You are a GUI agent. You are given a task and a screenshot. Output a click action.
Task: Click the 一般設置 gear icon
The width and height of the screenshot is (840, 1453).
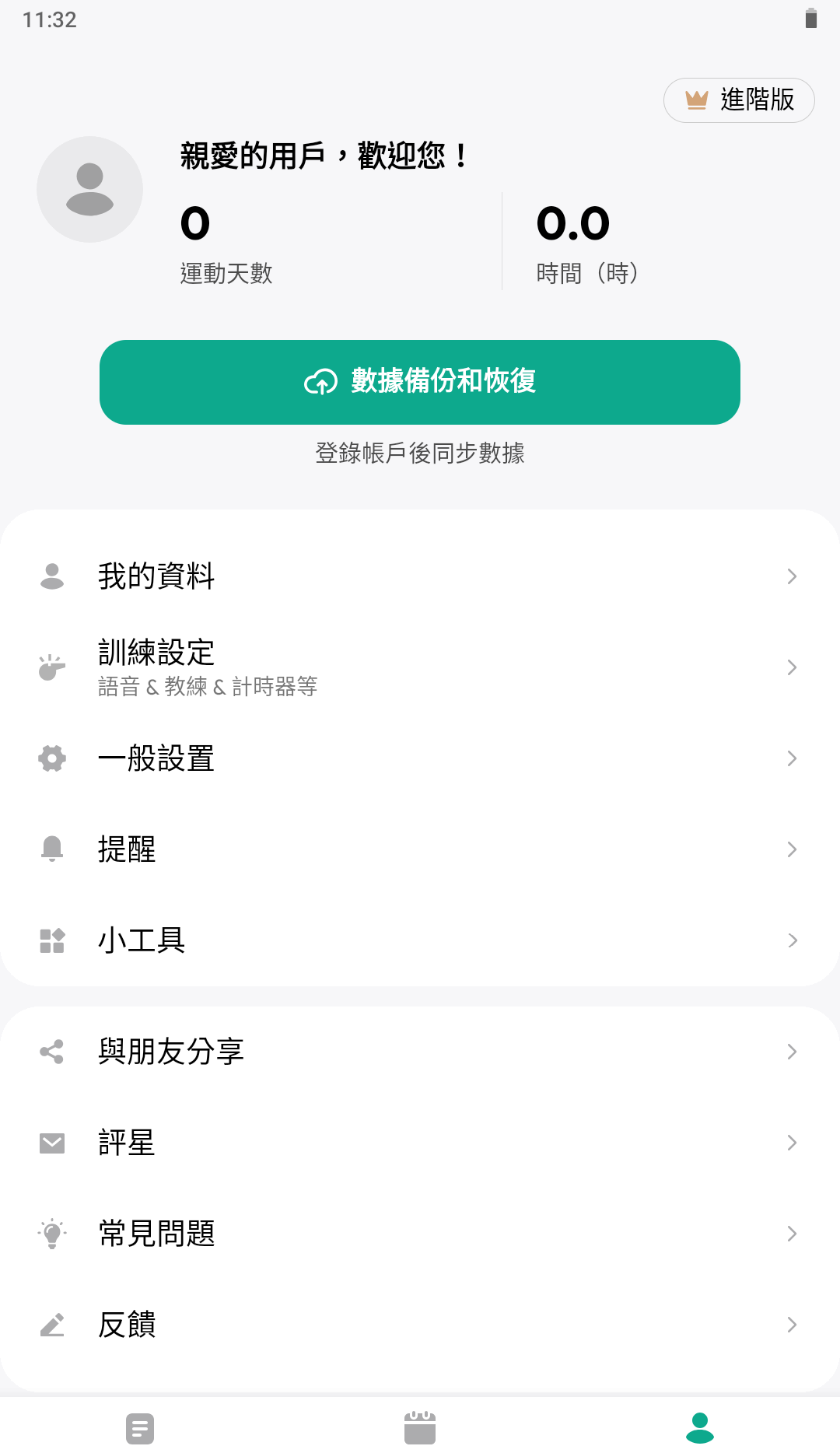pyautogui.click(x=51, y=758)
